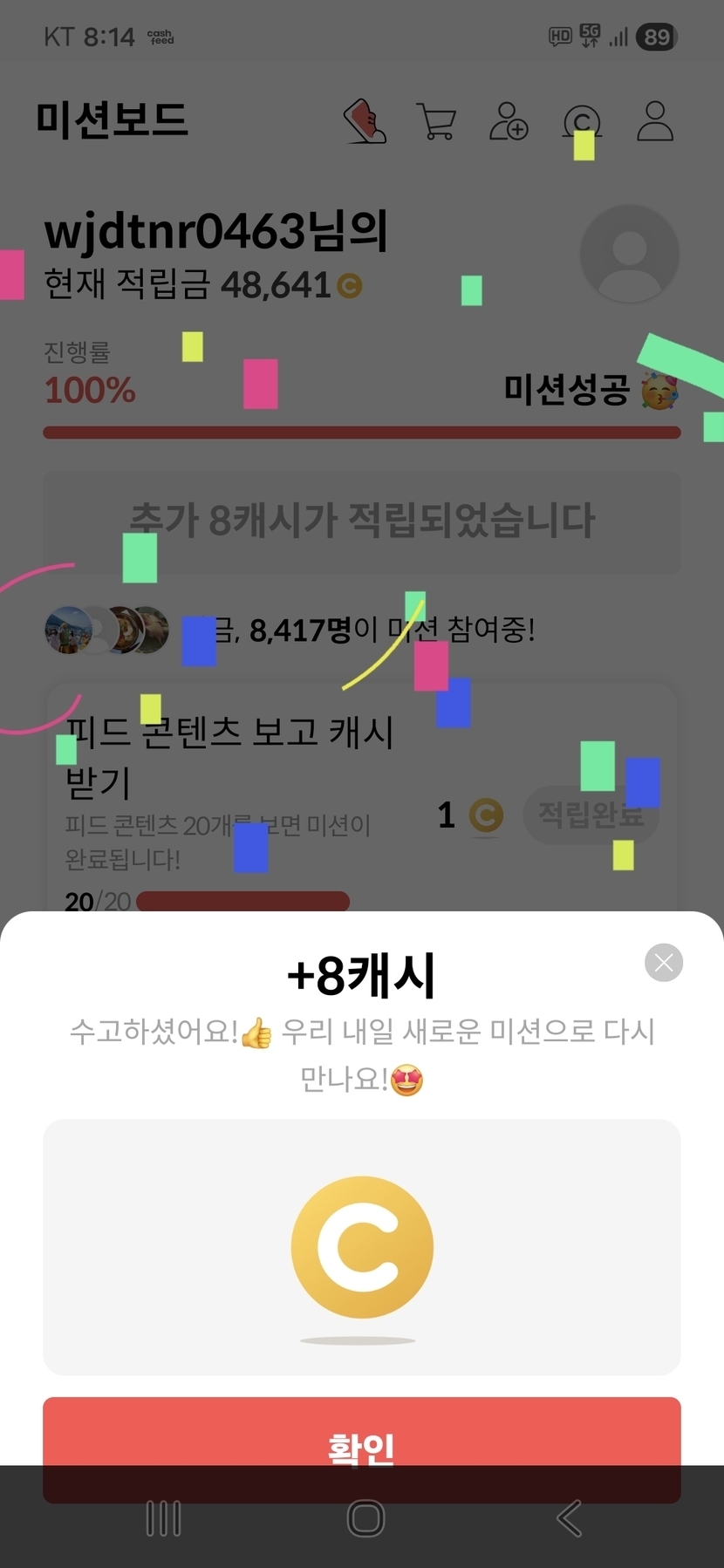Confirm with the red 확인 button
Screen dimensions: 724x1568
point(362,1447)
